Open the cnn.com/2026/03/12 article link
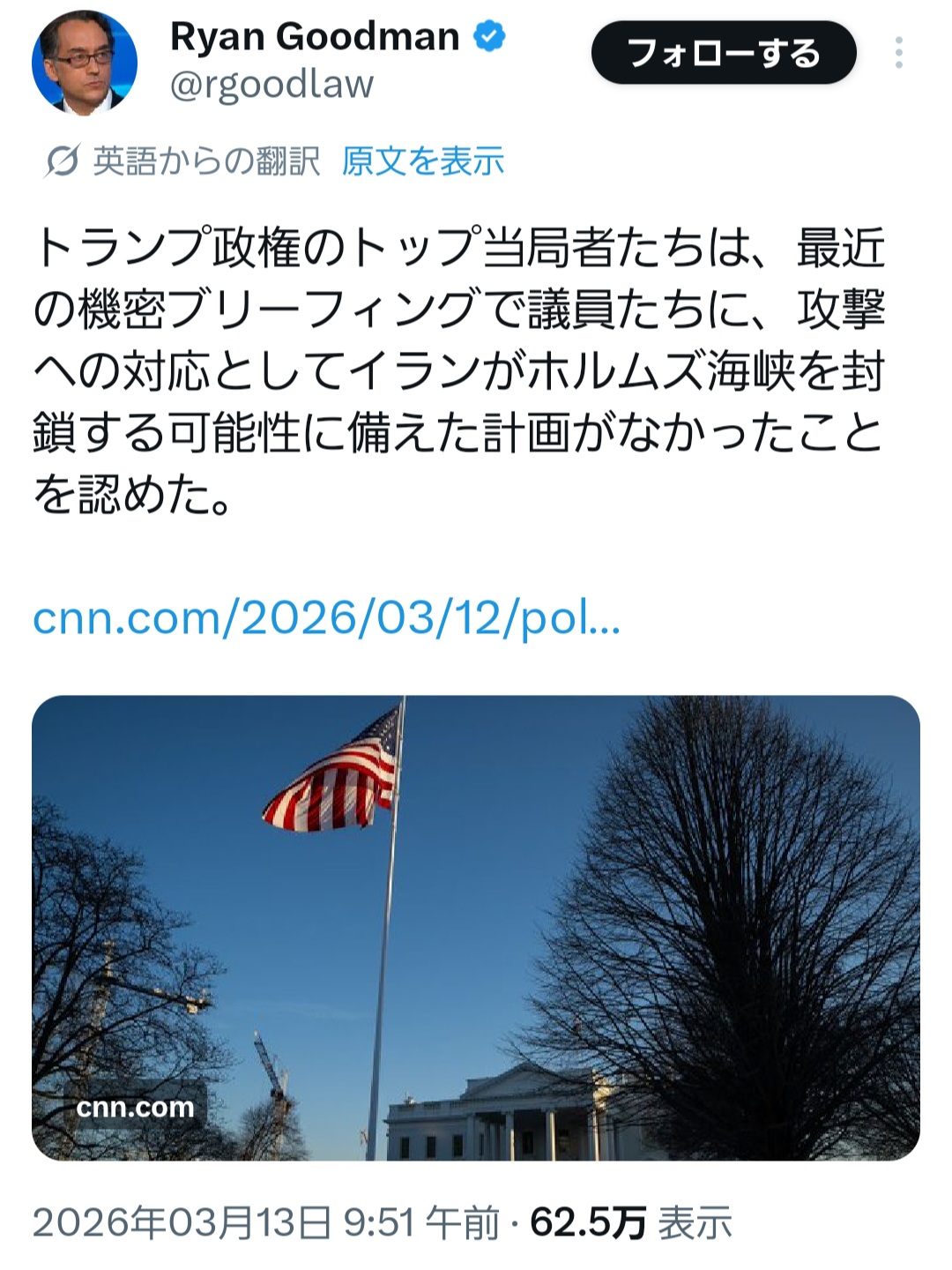Screen dimensions: 952x1270 coord(326,618)
